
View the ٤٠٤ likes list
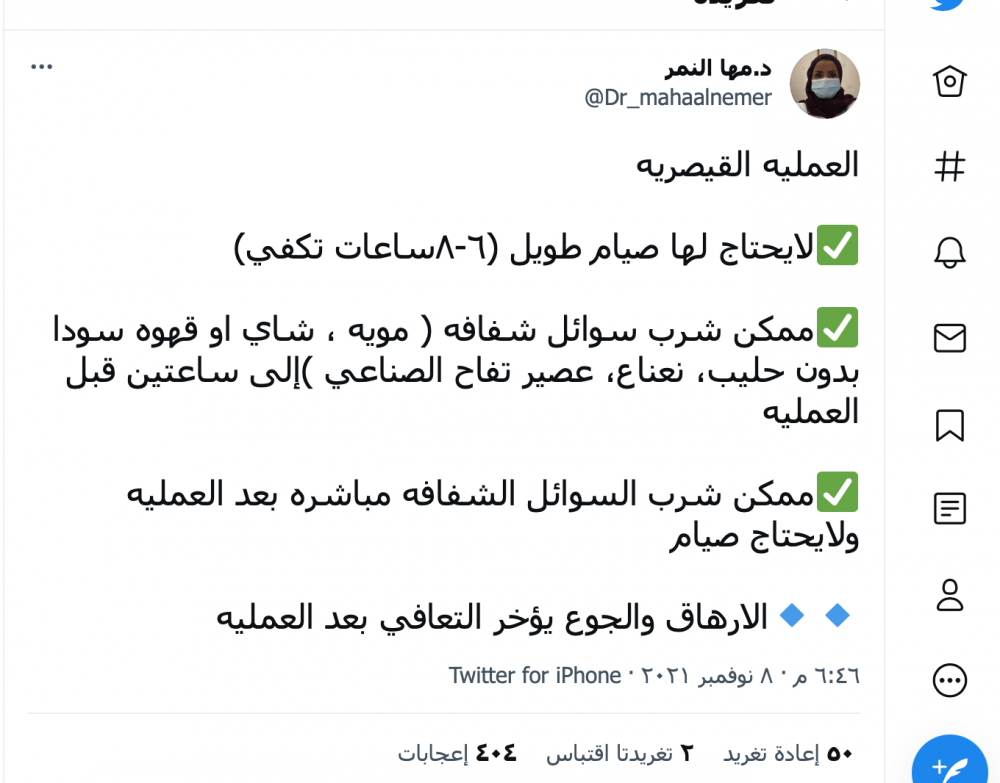pyautogui.click(x=457, y=753)
